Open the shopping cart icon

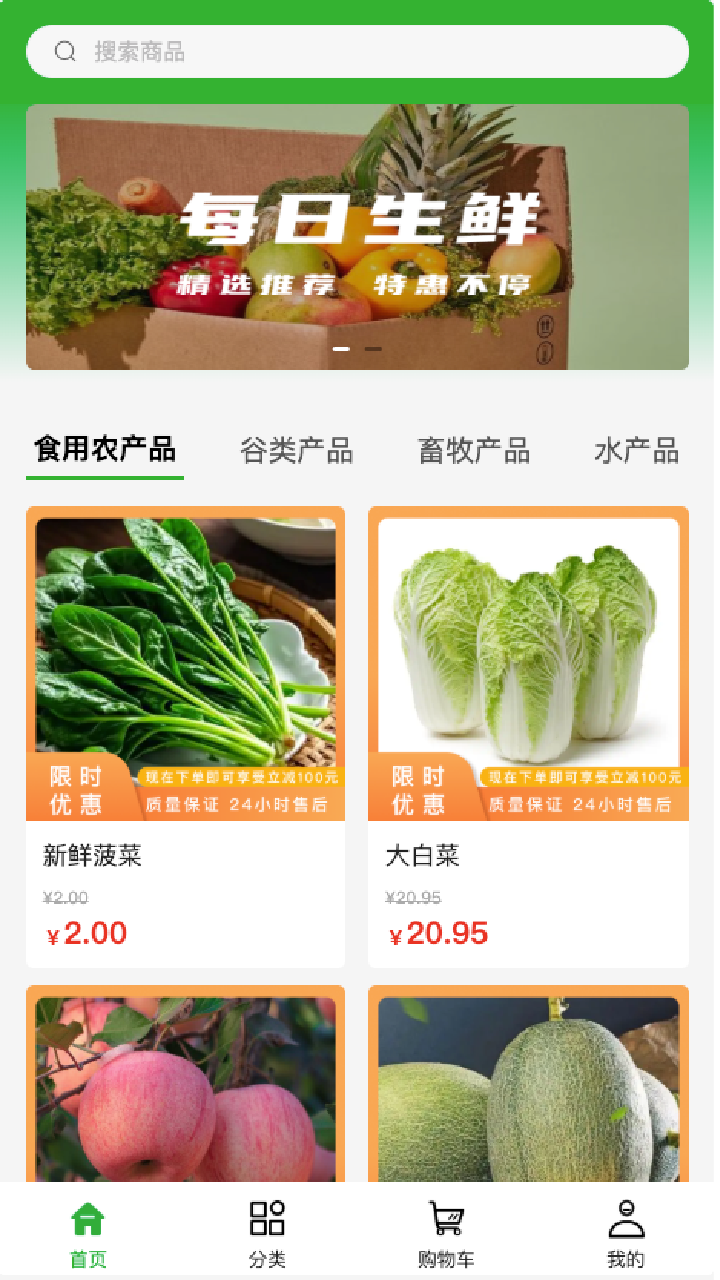446,1218
